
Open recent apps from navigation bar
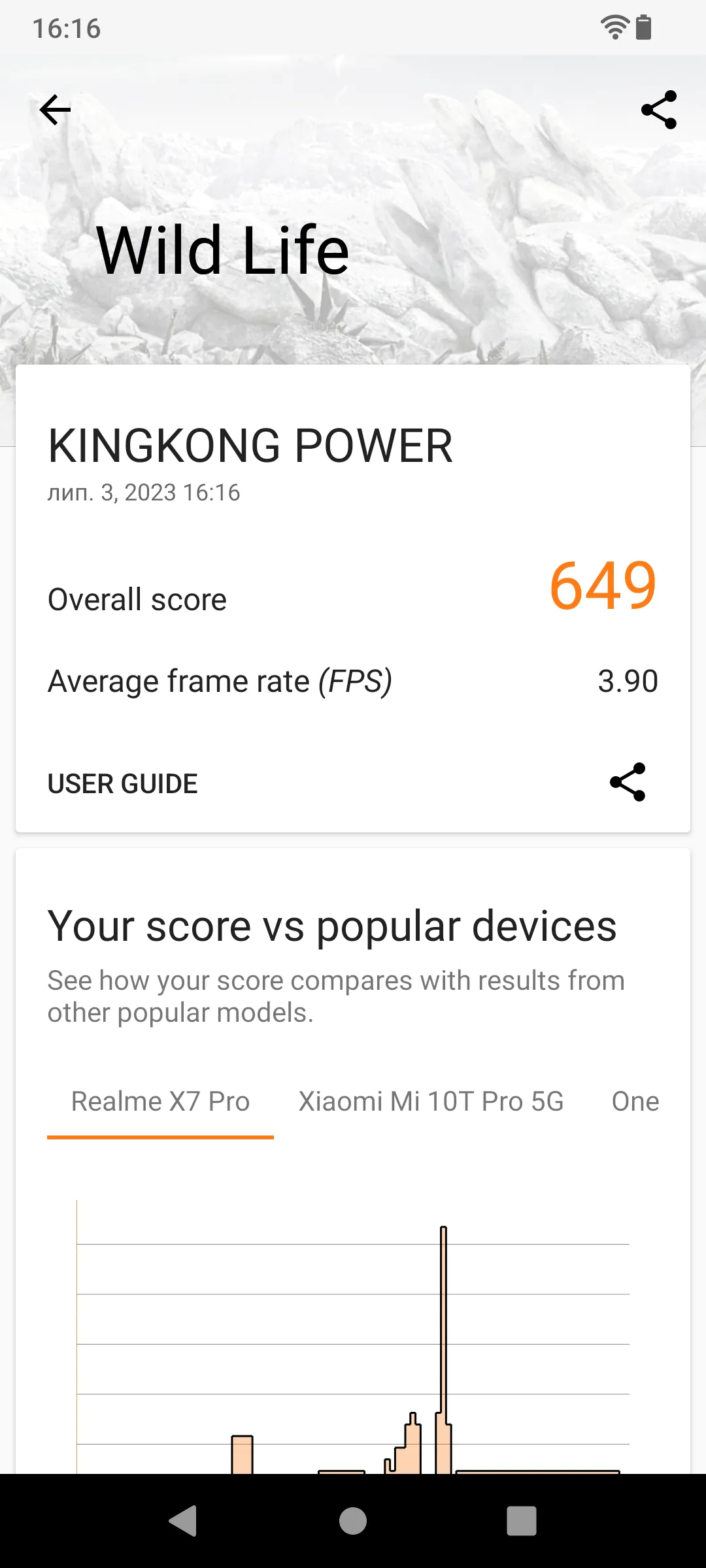[522, 1521]
